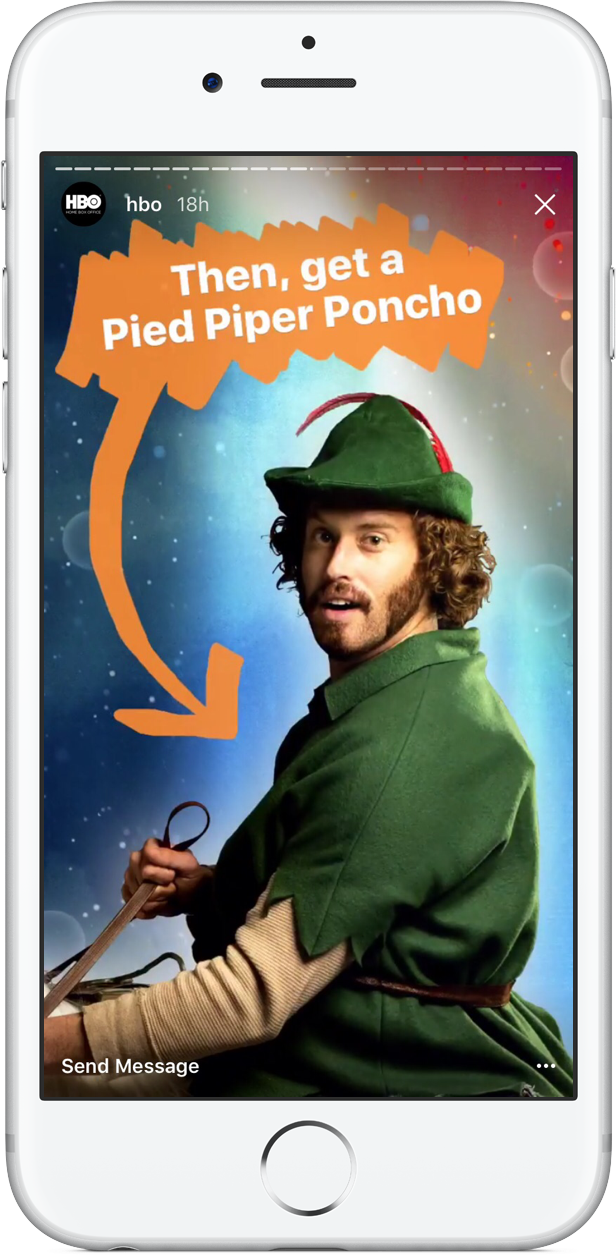The image size is (616, 1255).
Task: Tap the phone's home button
Action: click(x=308, y=1166)
